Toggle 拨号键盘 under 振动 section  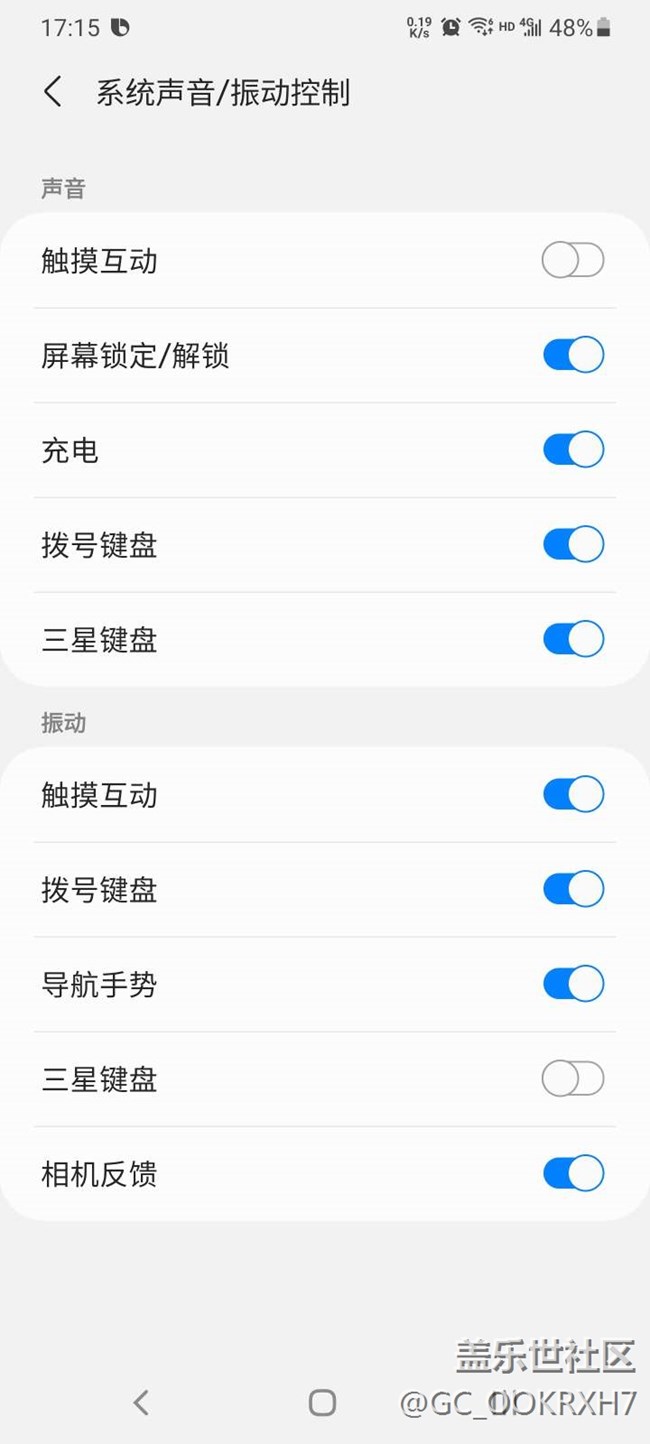point(573,889)
